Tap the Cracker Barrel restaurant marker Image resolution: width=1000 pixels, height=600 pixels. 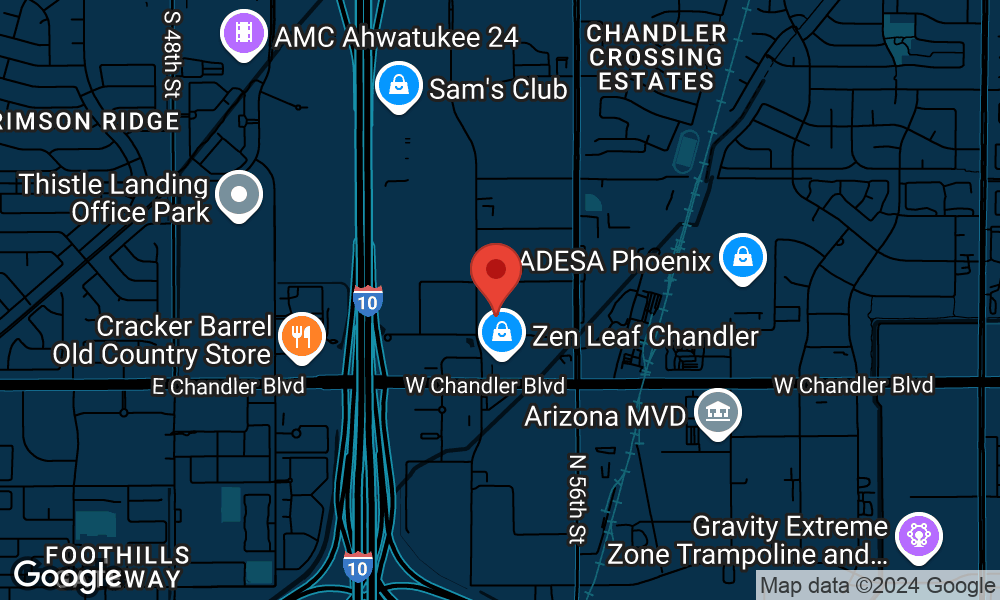pyautogui.click(x=299, y=335)
